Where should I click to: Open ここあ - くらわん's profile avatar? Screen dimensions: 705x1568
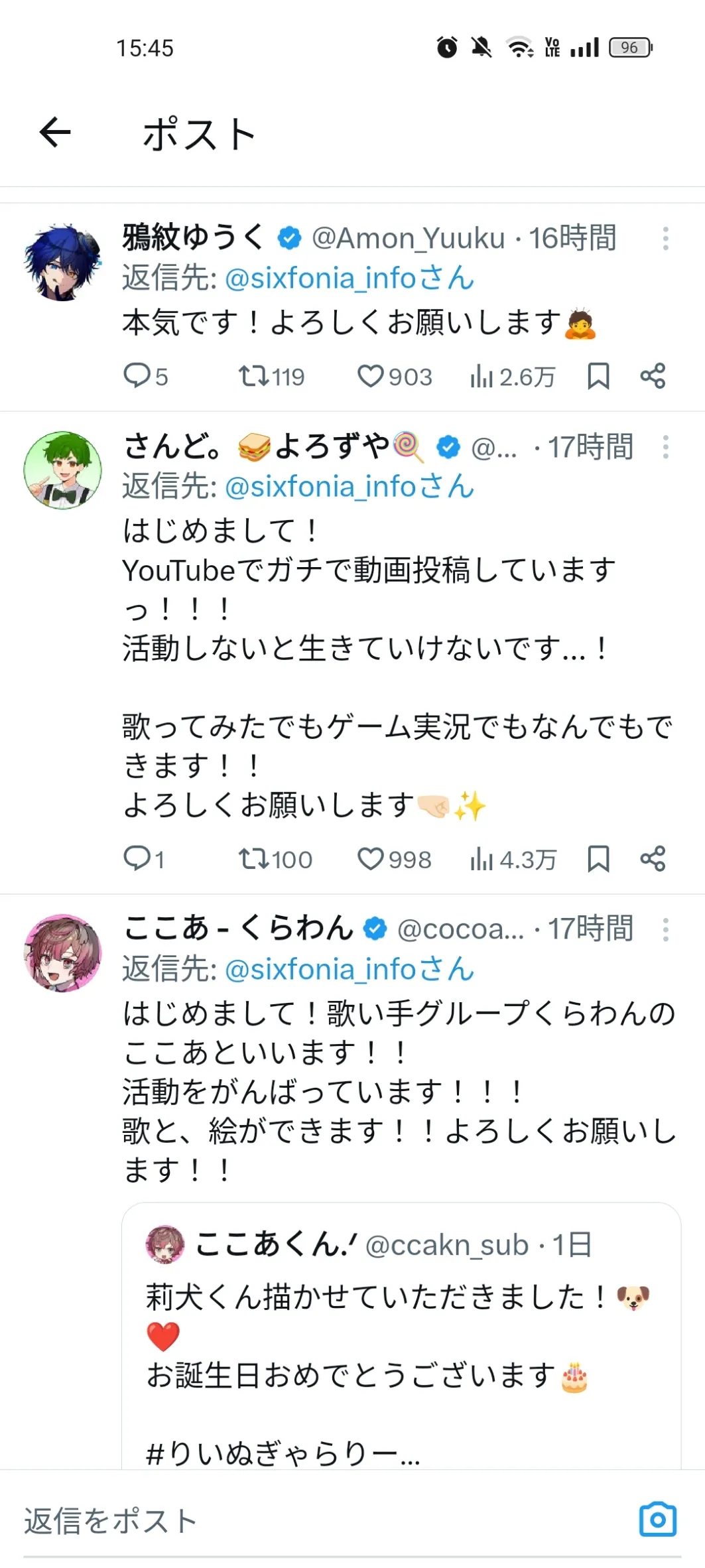coord(62,953)
